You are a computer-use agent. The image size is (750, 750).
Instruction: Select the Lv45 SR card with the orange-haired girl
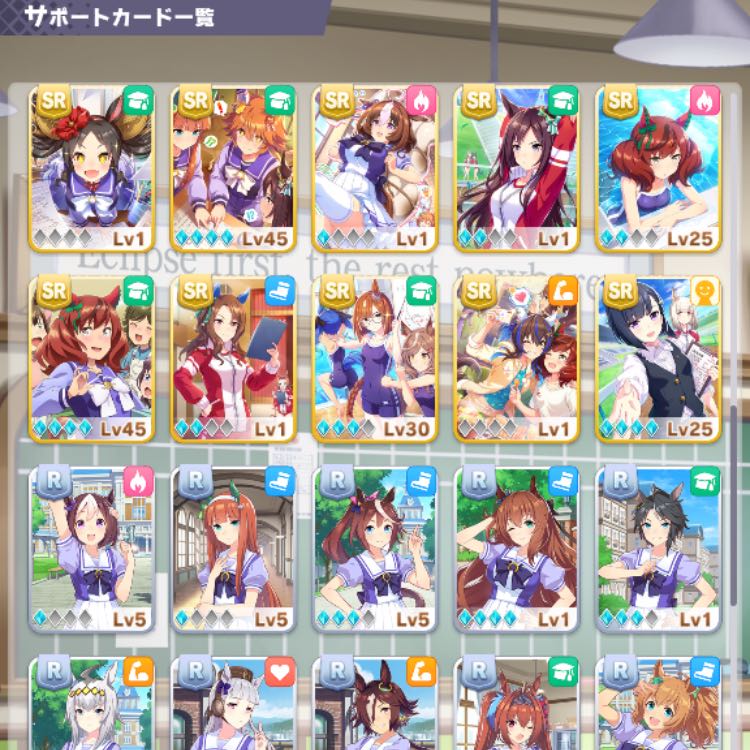pyautogui.click(x=234, y=167)
